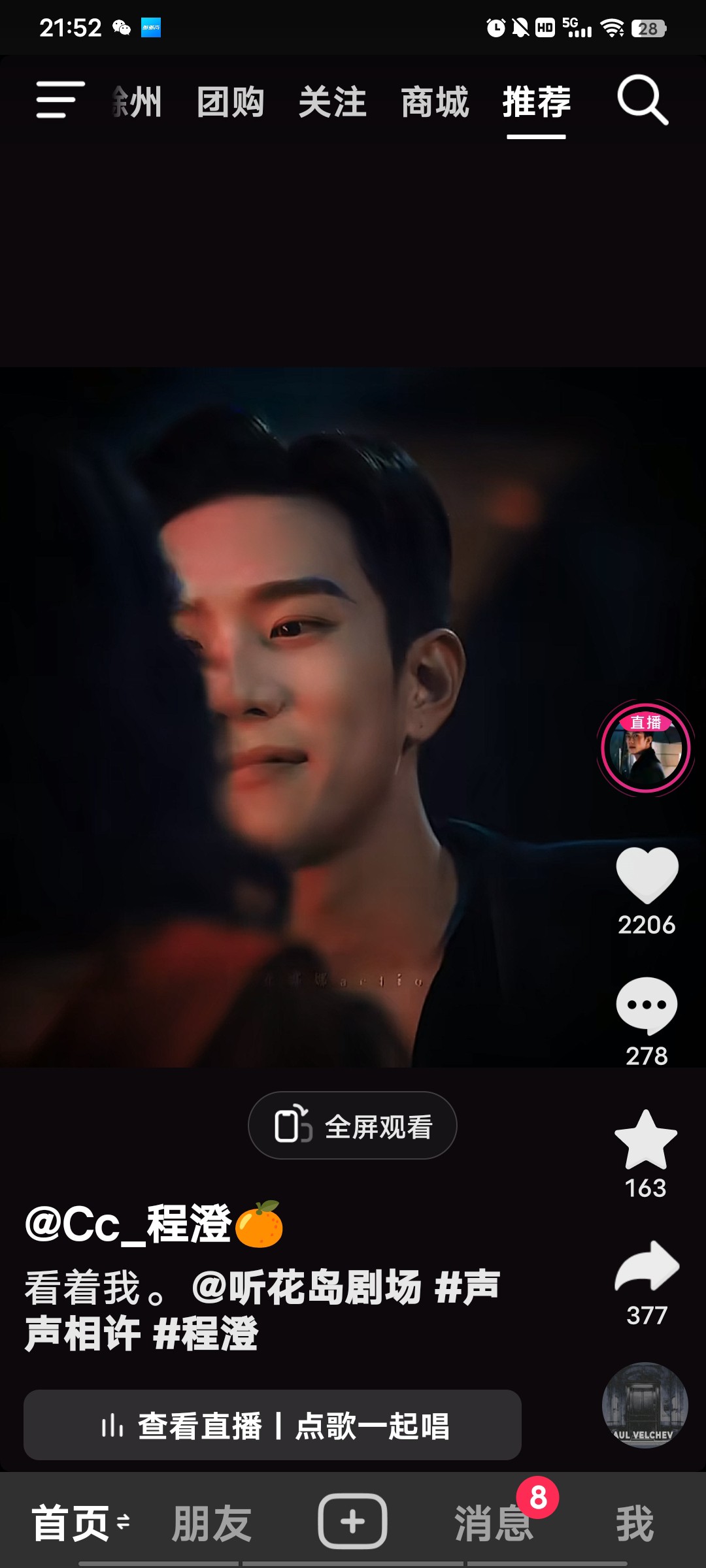Favorite the video with the star icon
Viewport: 706px width, 1568px height.
pyautogui.click(x=646, y=1139)
